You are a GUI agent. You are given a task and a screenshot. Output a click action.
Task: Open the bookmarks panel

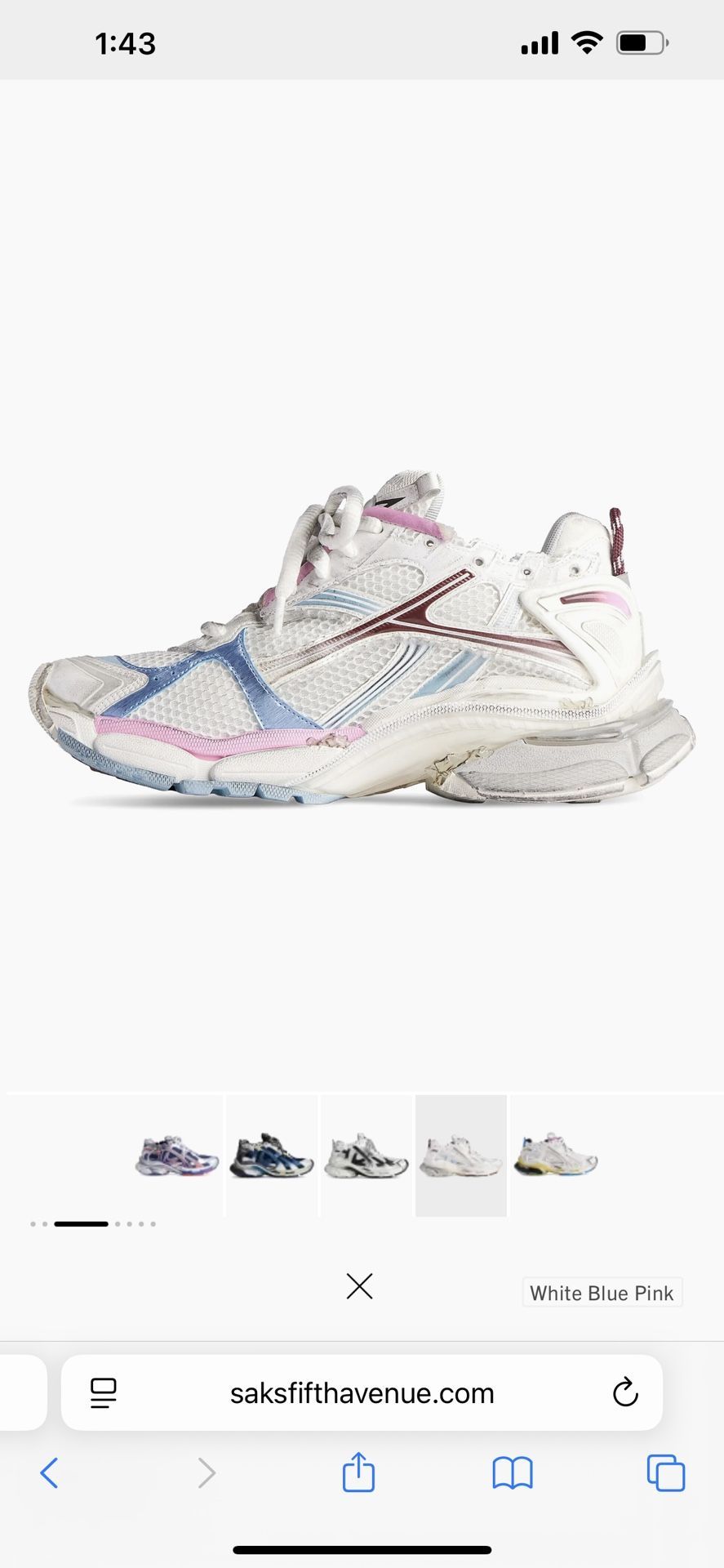(512, 1474)
